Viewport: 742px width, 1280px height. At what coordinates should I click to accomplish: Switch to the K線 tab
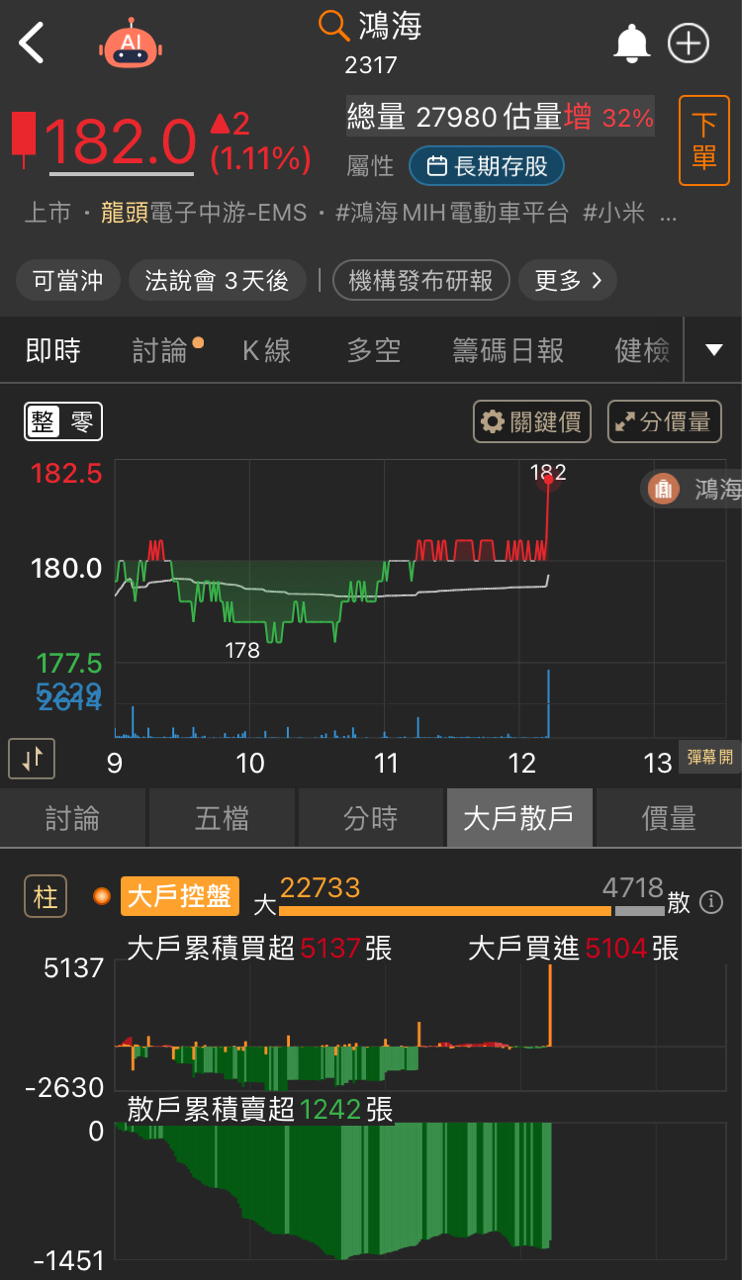click(266, 350)
